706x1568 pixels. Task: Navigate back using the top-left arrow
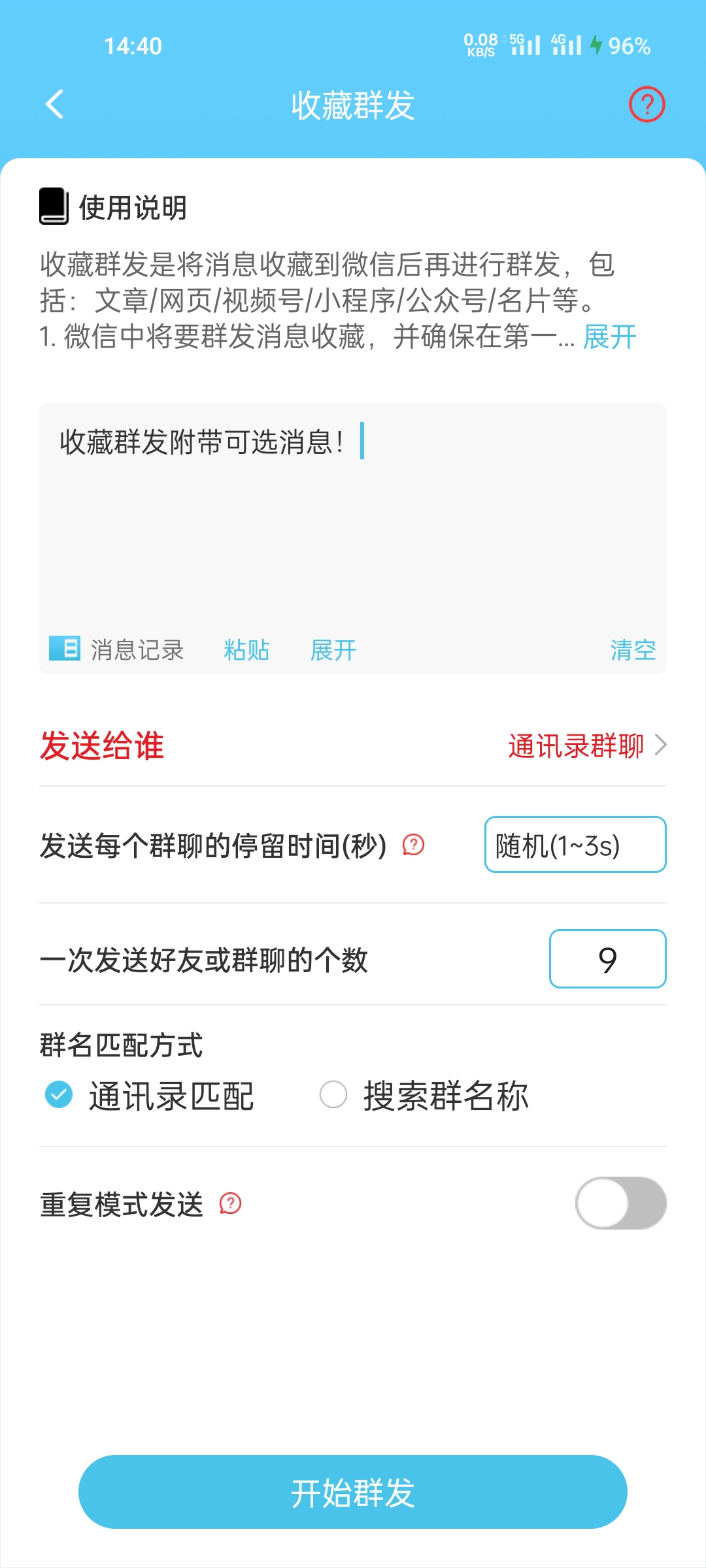click(x=54, y=105)
